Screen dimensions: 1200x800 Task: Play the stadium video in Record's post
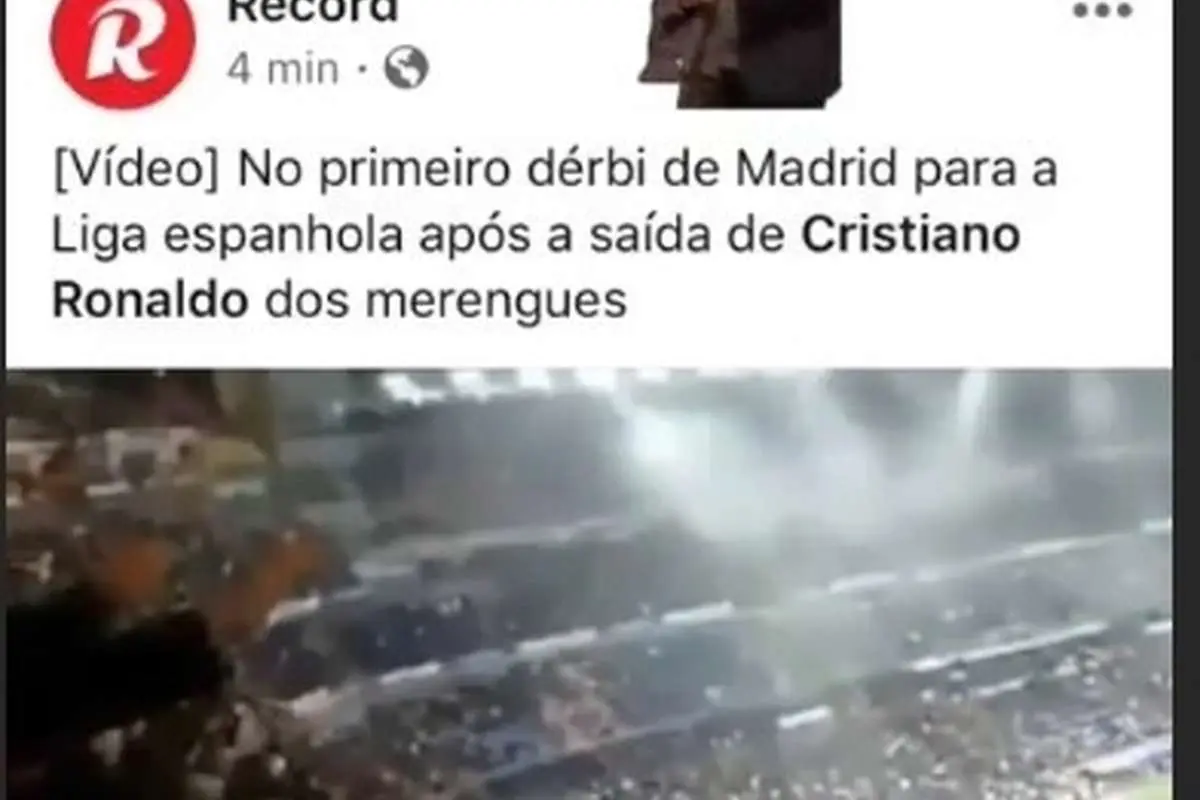pyautogui.click(x=588, y=584)
